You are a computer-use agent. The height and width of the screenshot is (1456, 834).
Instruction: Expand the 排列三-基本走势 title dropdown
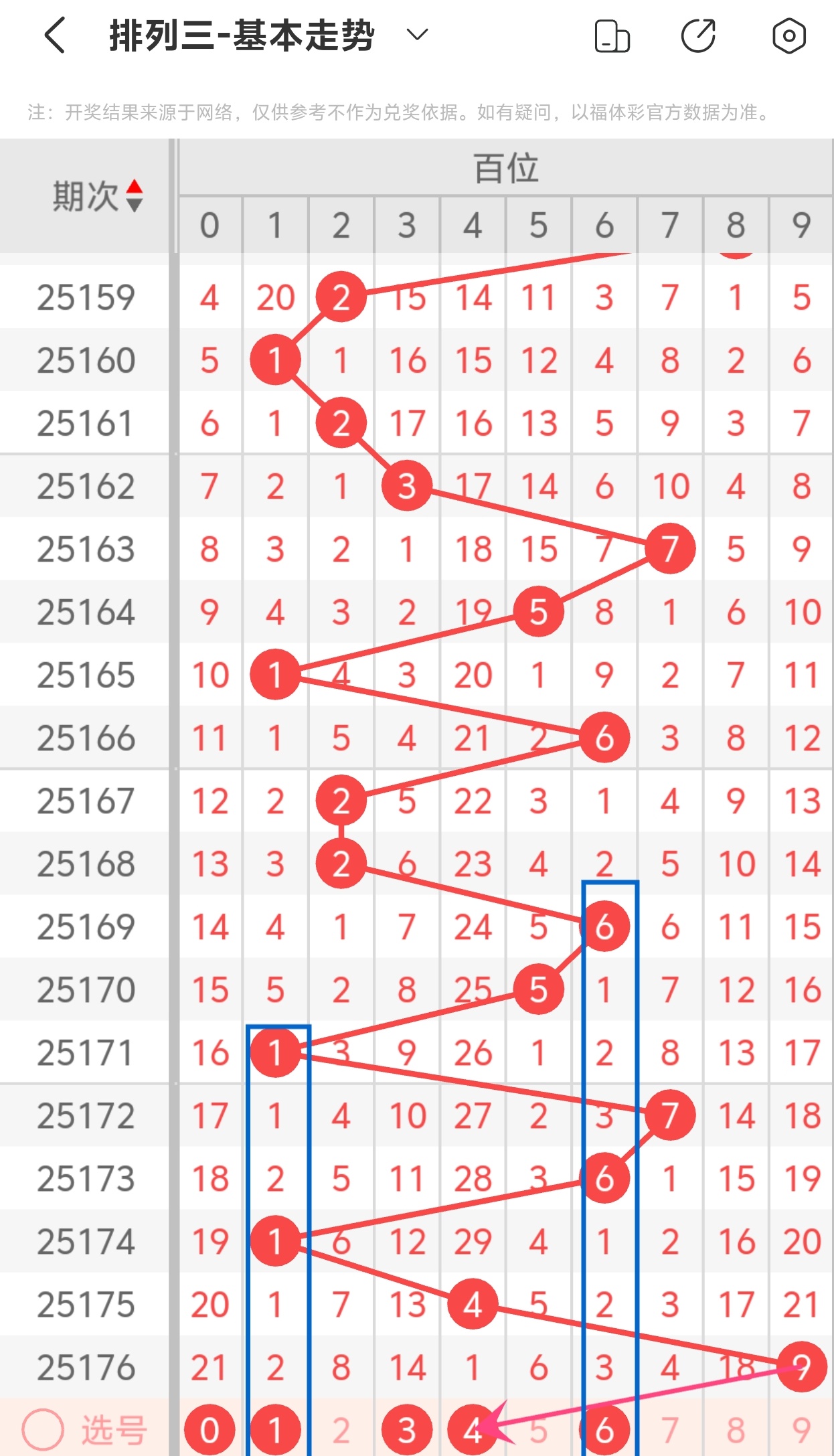coord(417,34)
